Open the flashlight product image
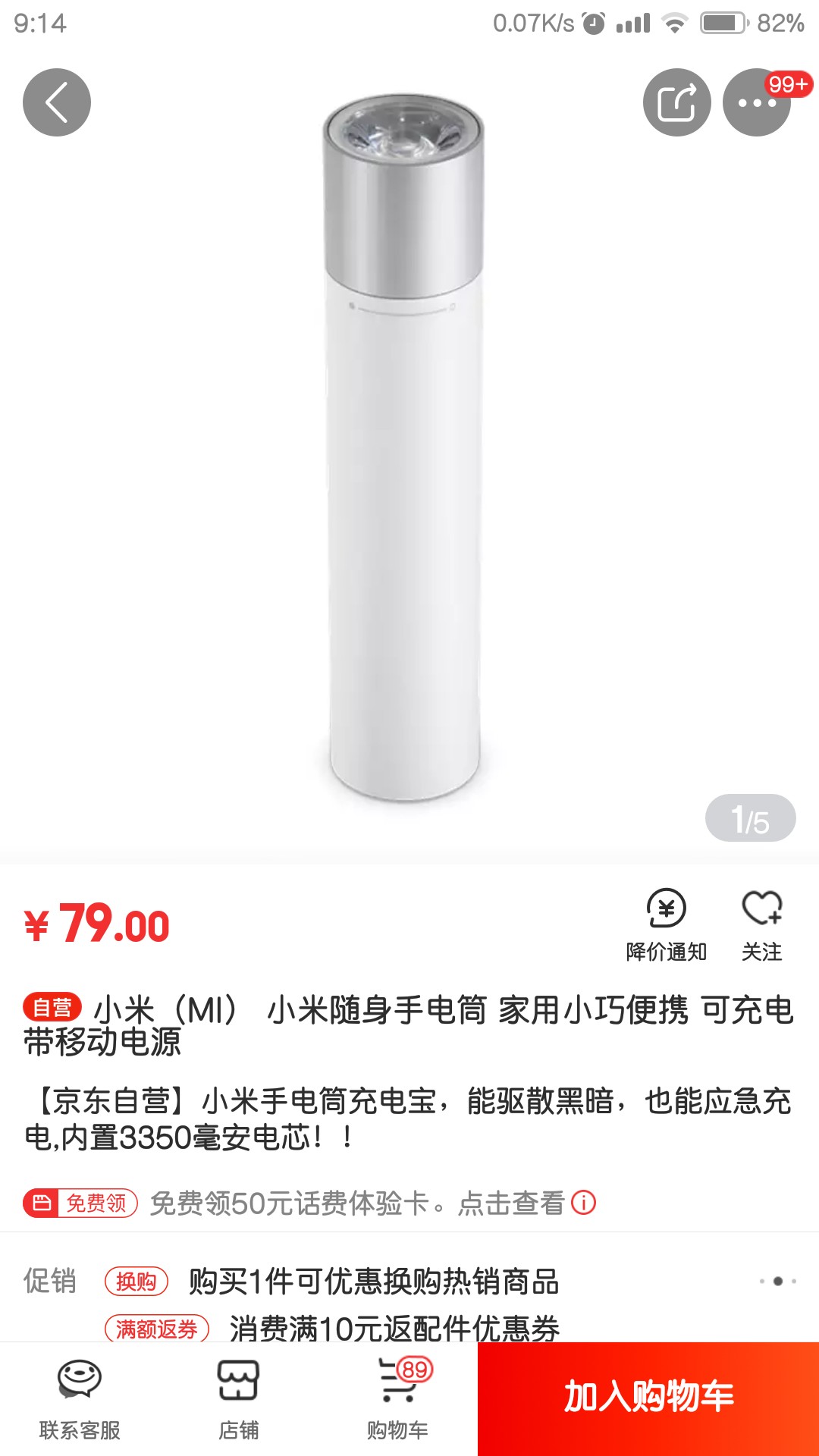Screen dimensions: 819x1456 tap(403, 447)
